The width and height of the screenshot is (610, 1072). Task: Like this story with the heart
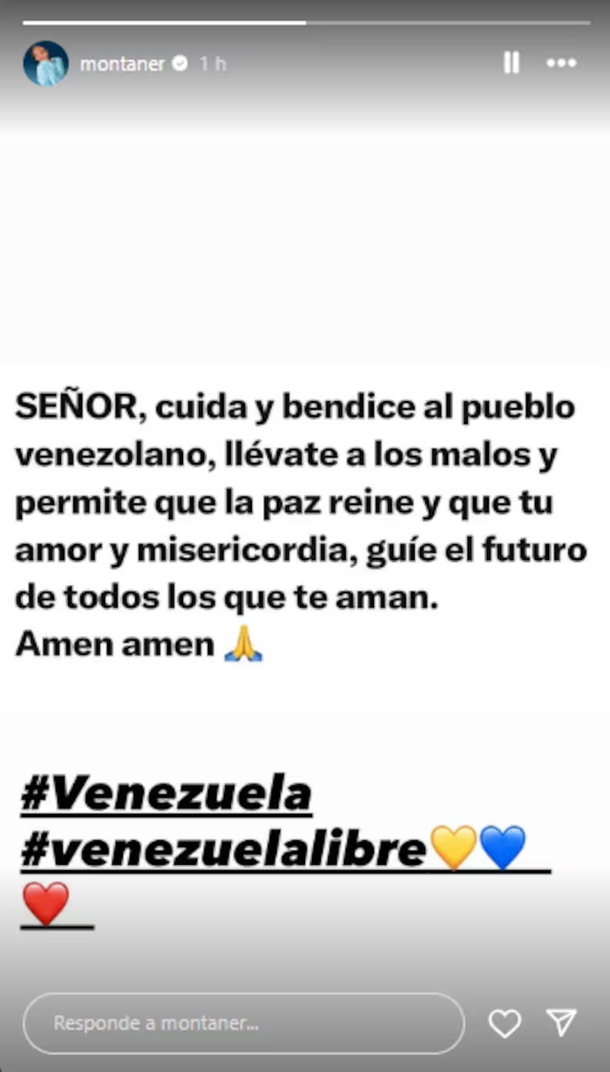coord(505,1023)
